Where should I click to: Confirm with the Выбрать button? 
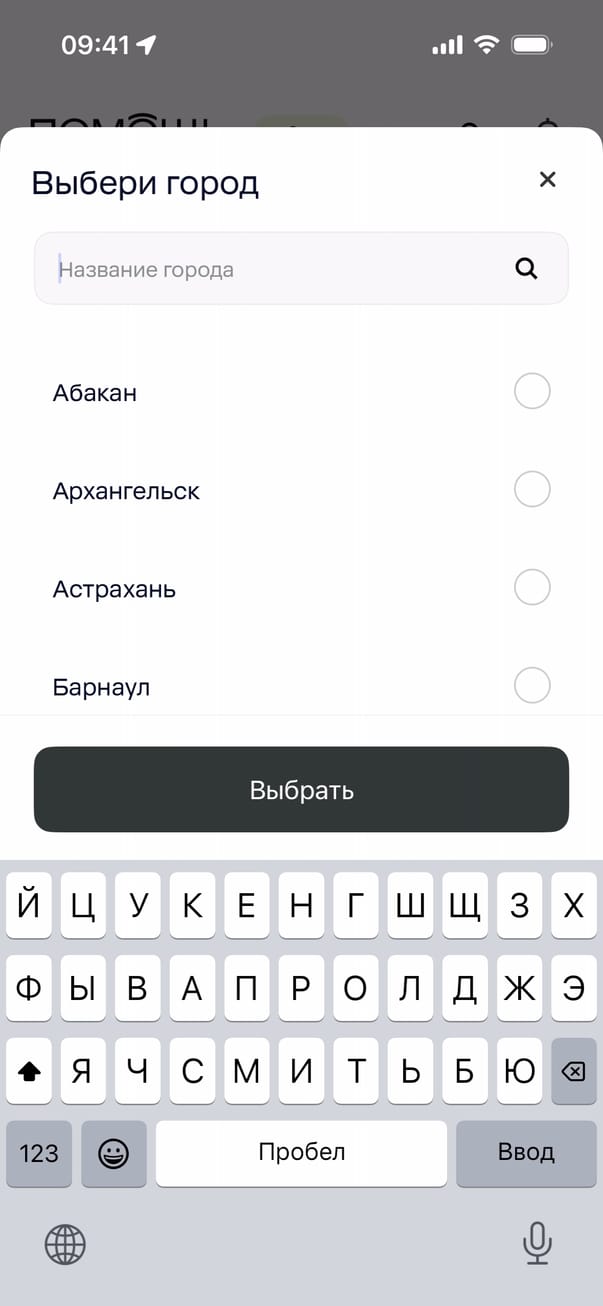coord(301,790)
